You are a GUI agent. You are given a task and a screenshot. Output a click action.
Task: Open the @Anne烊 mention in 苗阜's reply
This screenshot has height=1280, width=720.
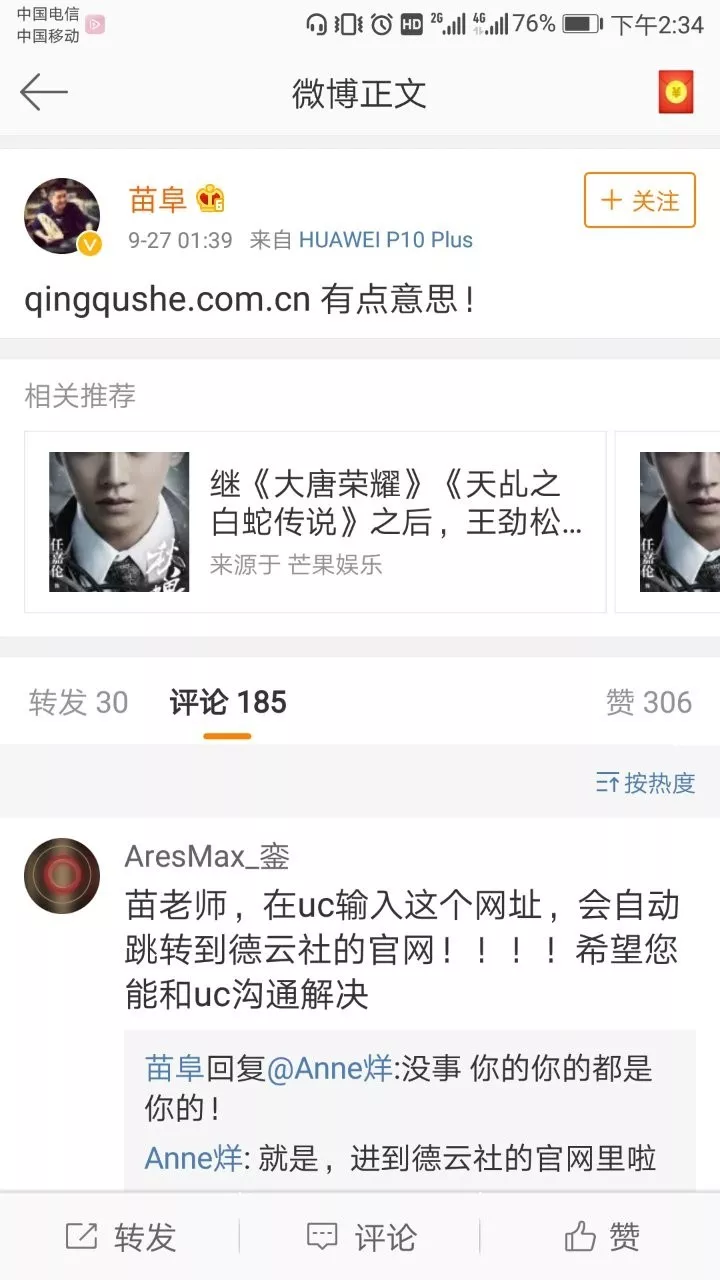330,1069
